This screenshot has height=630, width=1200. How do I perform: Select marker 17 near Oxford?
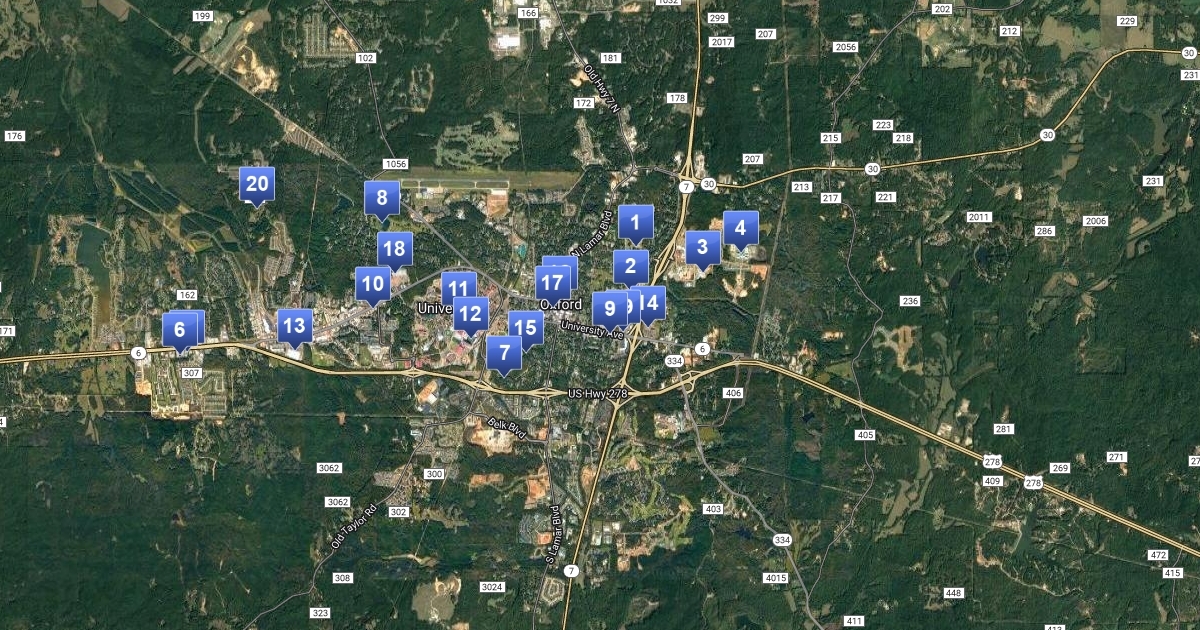click(x=552, y=283)
